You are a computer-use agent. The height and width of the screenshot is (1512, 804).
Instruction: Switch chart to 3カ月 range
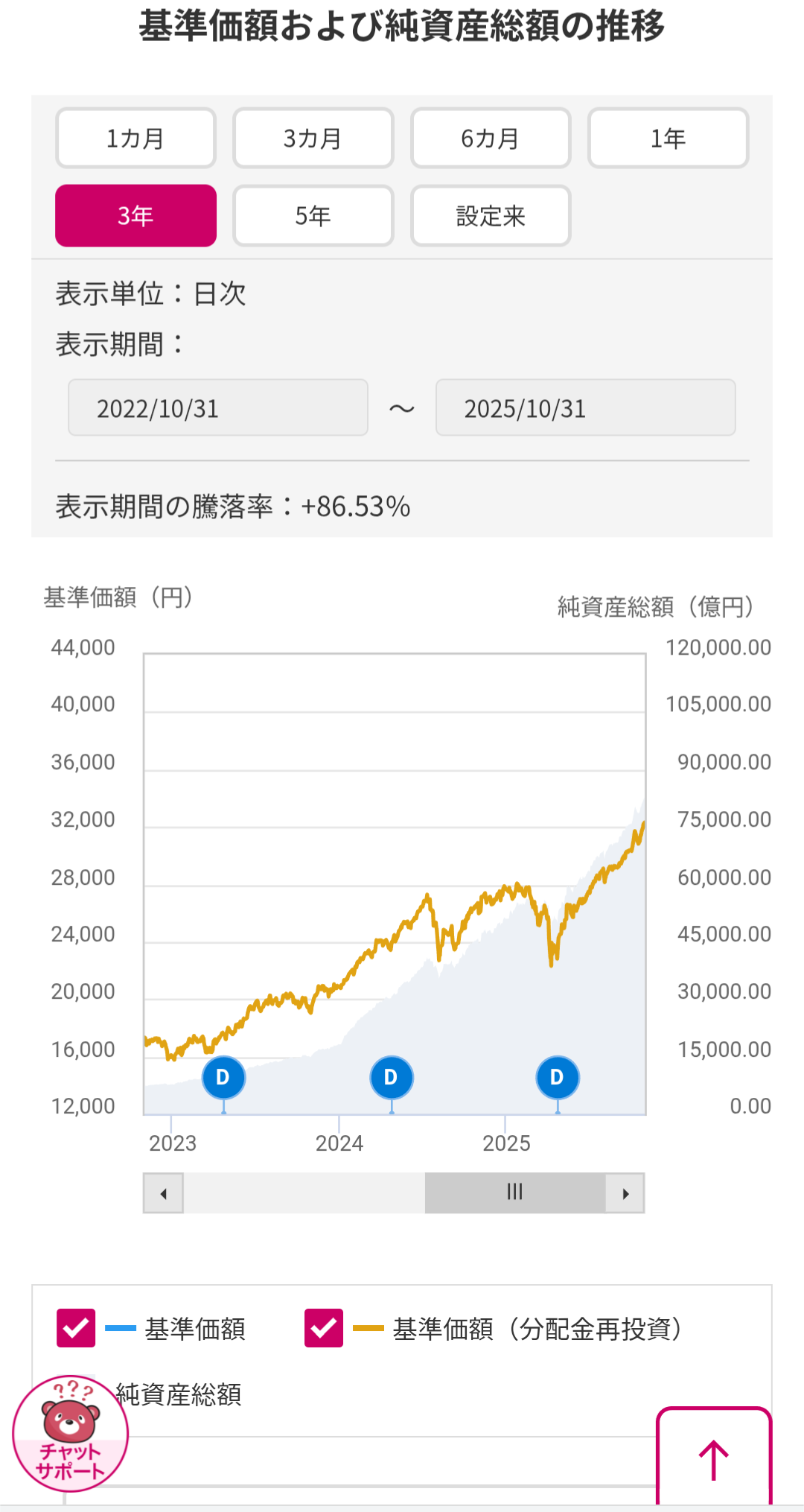(x=313, y=139)
